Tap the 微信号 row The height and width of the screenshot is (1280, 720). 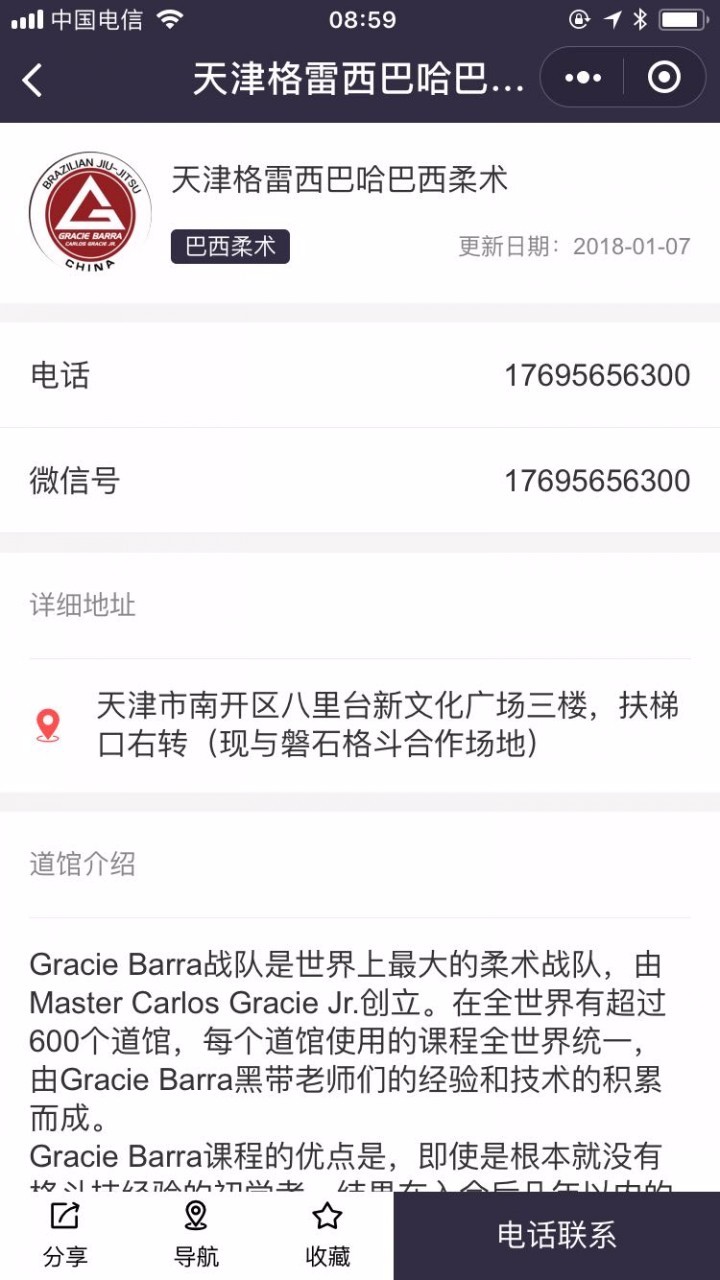tap(360, 480)
